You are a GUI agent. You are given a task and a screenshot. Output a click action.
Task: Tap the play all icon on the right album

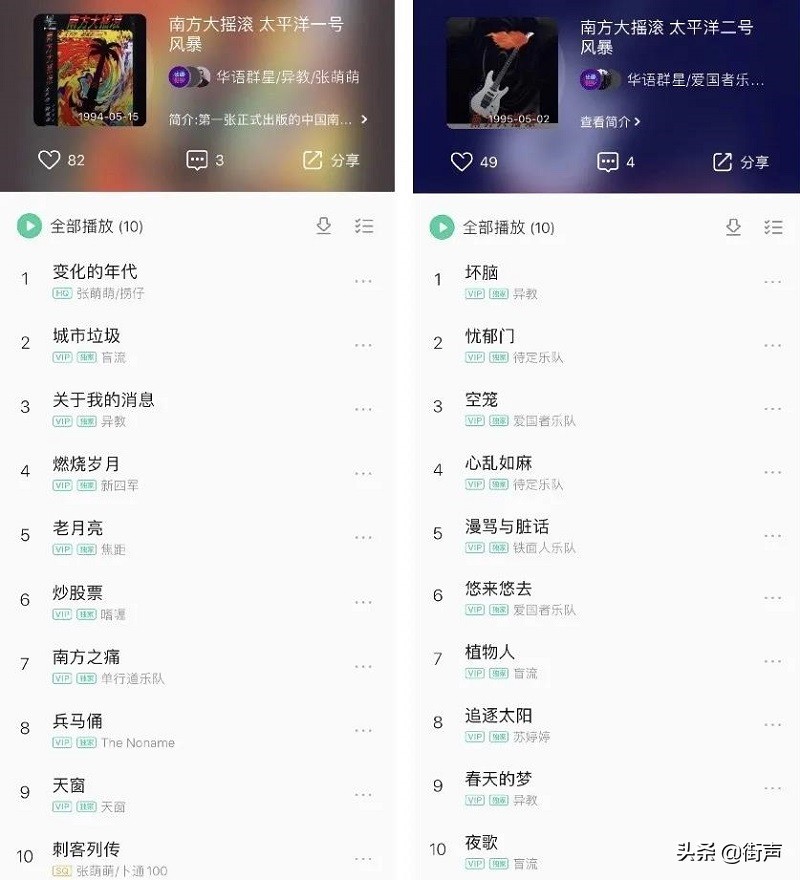click(x=441, y=228)
